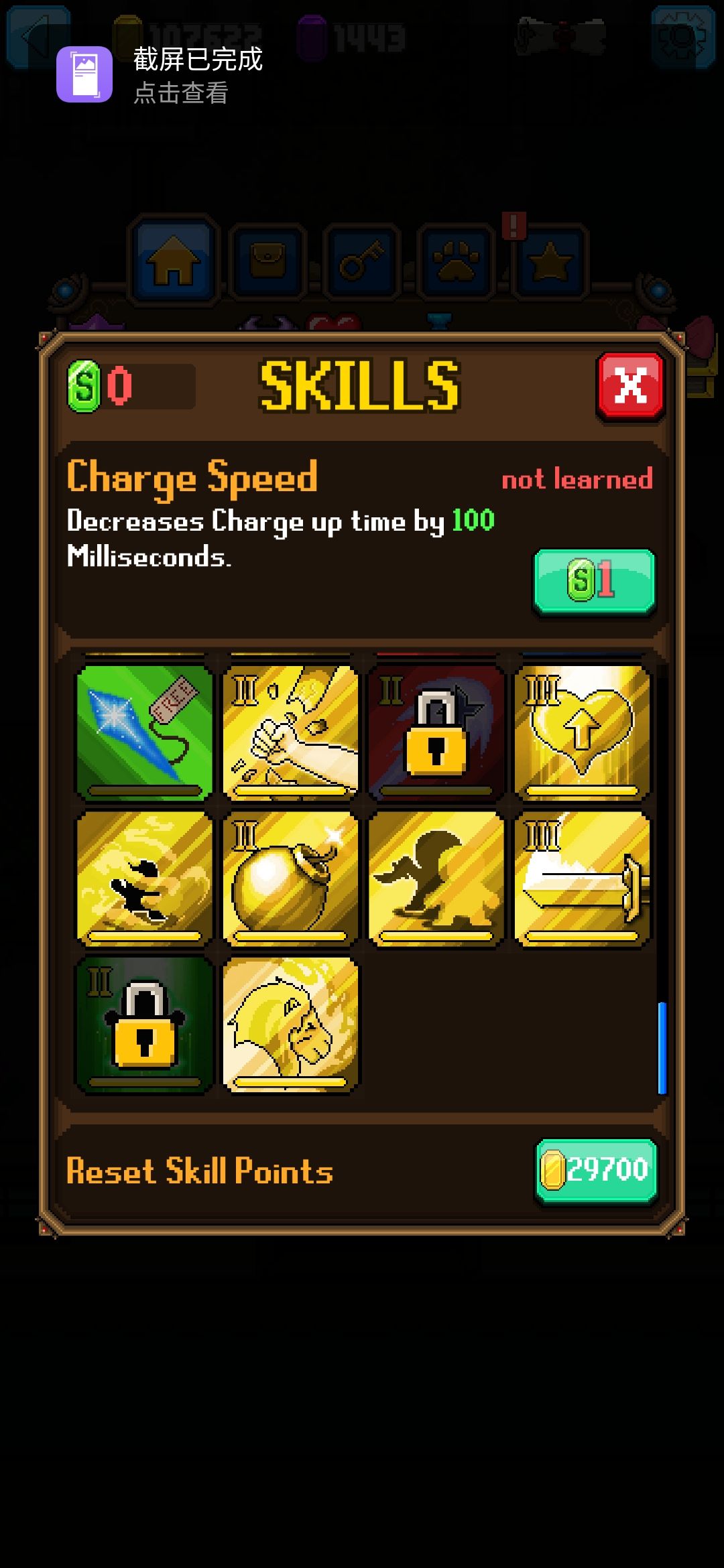Select the flaming sword tier III skill
The height and width of the screenshot is (1568, 724).
pyautogui.click(x=581, y=876)
